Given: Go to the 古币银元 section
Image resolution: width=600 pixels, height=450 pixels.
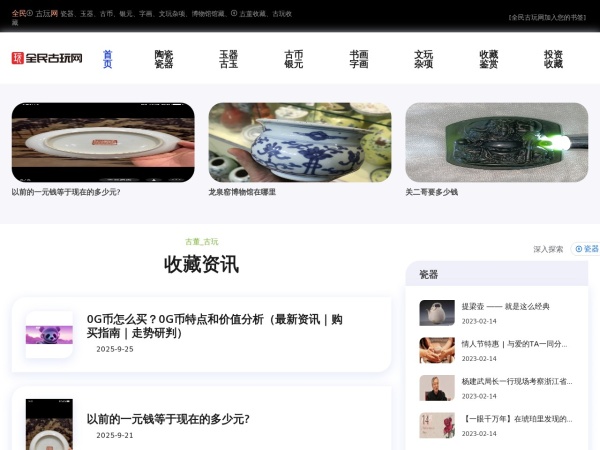Looking at the screenshot, I should 293,59.
